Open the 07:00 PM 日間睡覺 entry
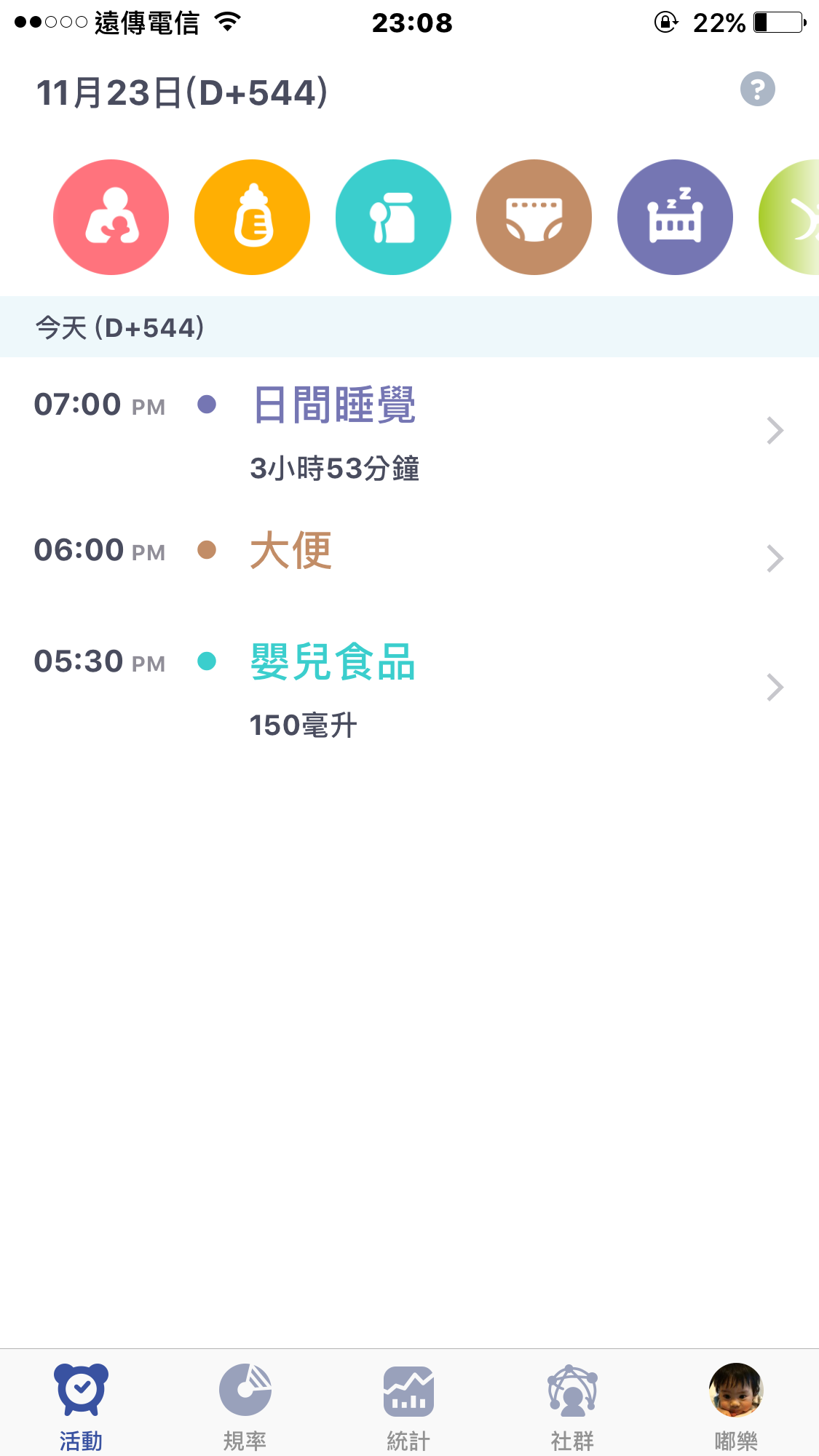 [x=409, y=432]
